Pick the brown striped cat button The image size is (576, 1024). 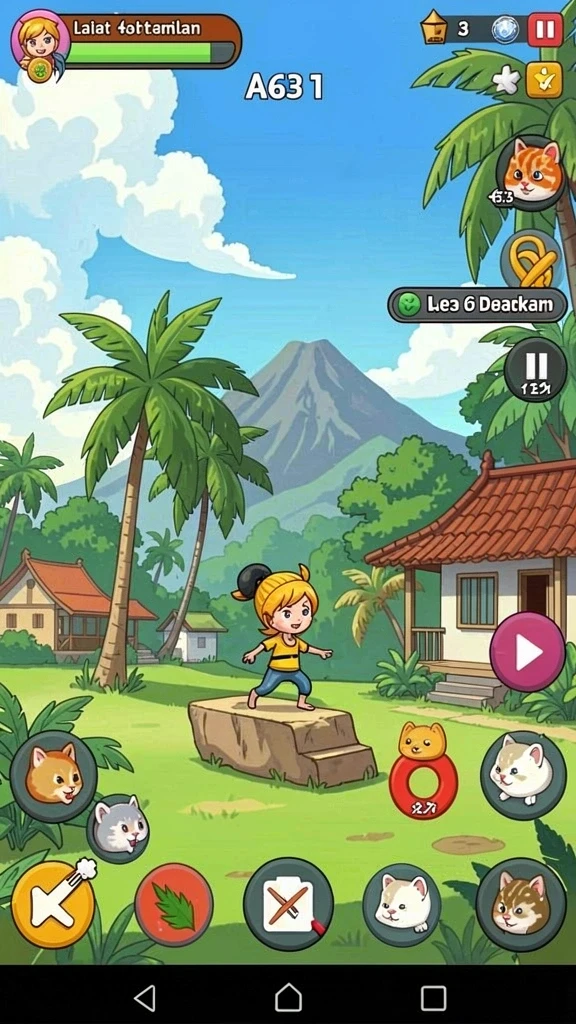pos(520,904)
